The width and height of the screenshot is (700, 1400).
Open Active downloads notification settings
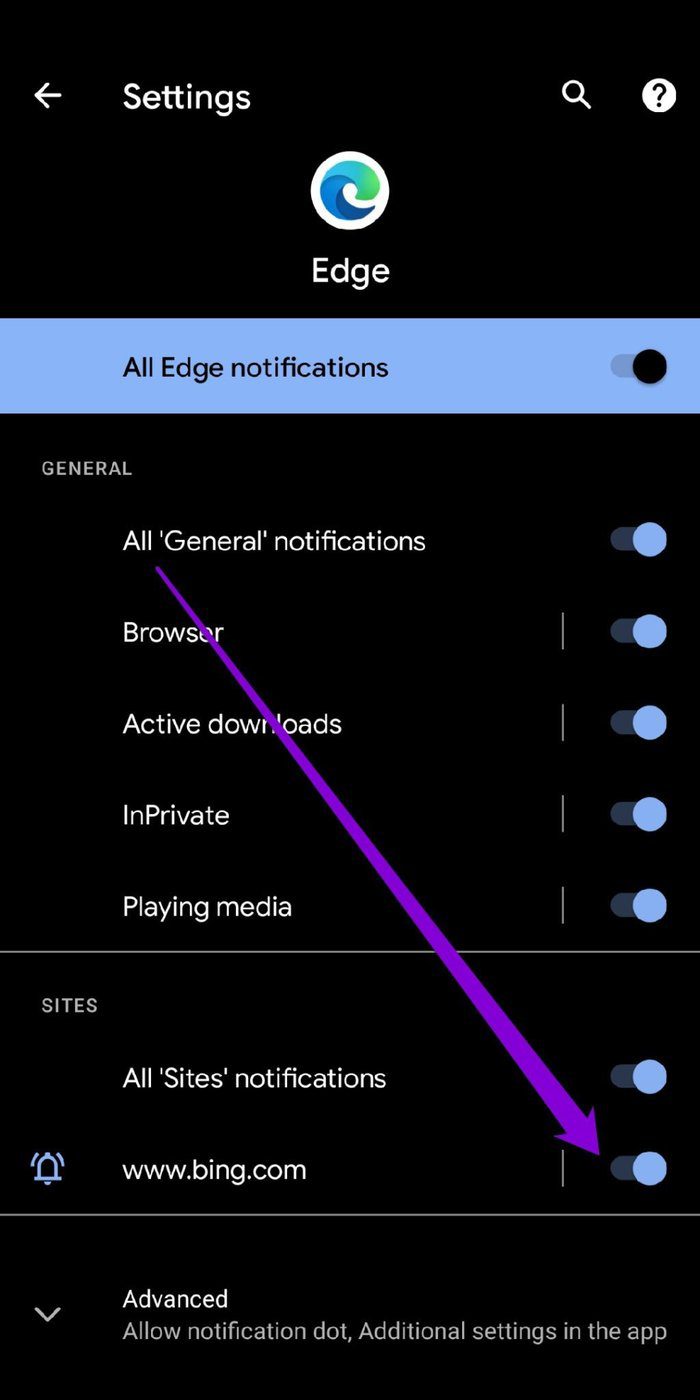tap(232, 724)
